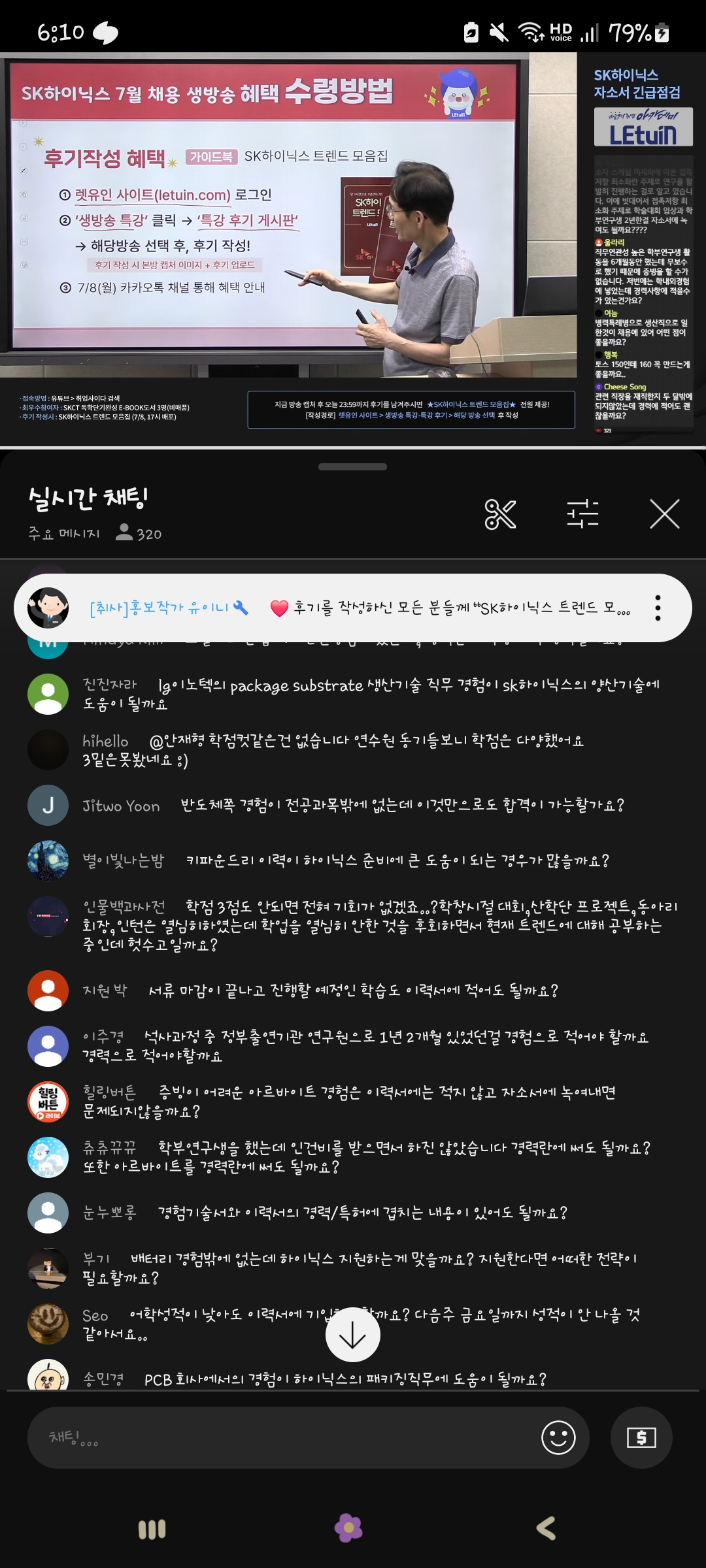This screenshot has height=1568, width=706.
Task: Close the live chat panel
Action: coord(664,514)
